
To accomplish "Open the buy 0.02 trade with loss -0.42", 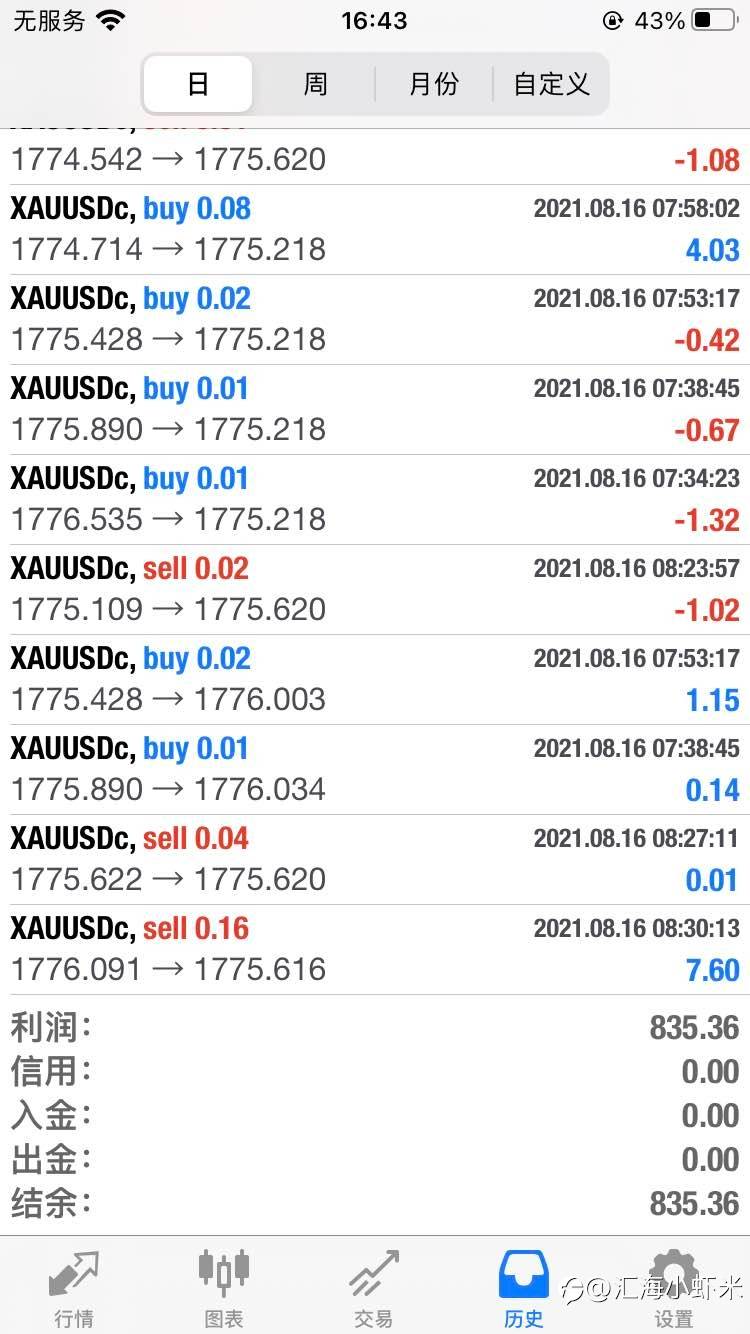I will 375,319.
